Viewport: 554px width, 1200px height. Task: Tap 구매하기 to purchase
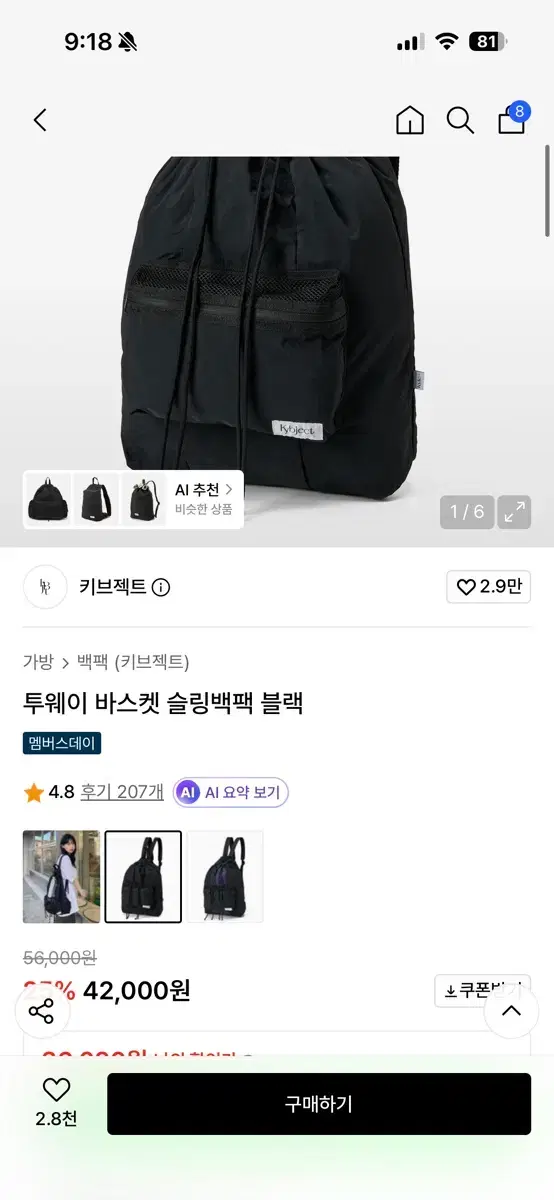pyautogui.click(x=319, y=1104)
